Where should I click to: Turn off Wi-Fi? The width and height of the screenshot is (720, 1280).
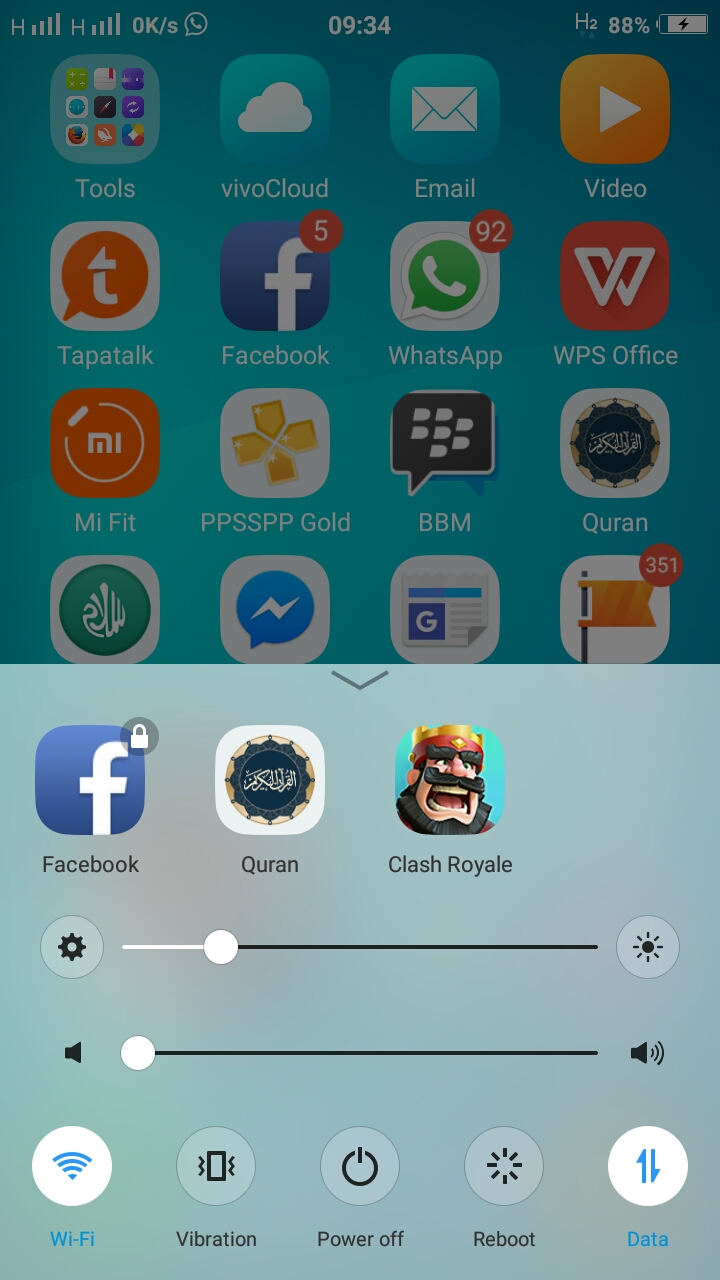pos(72,1166)
